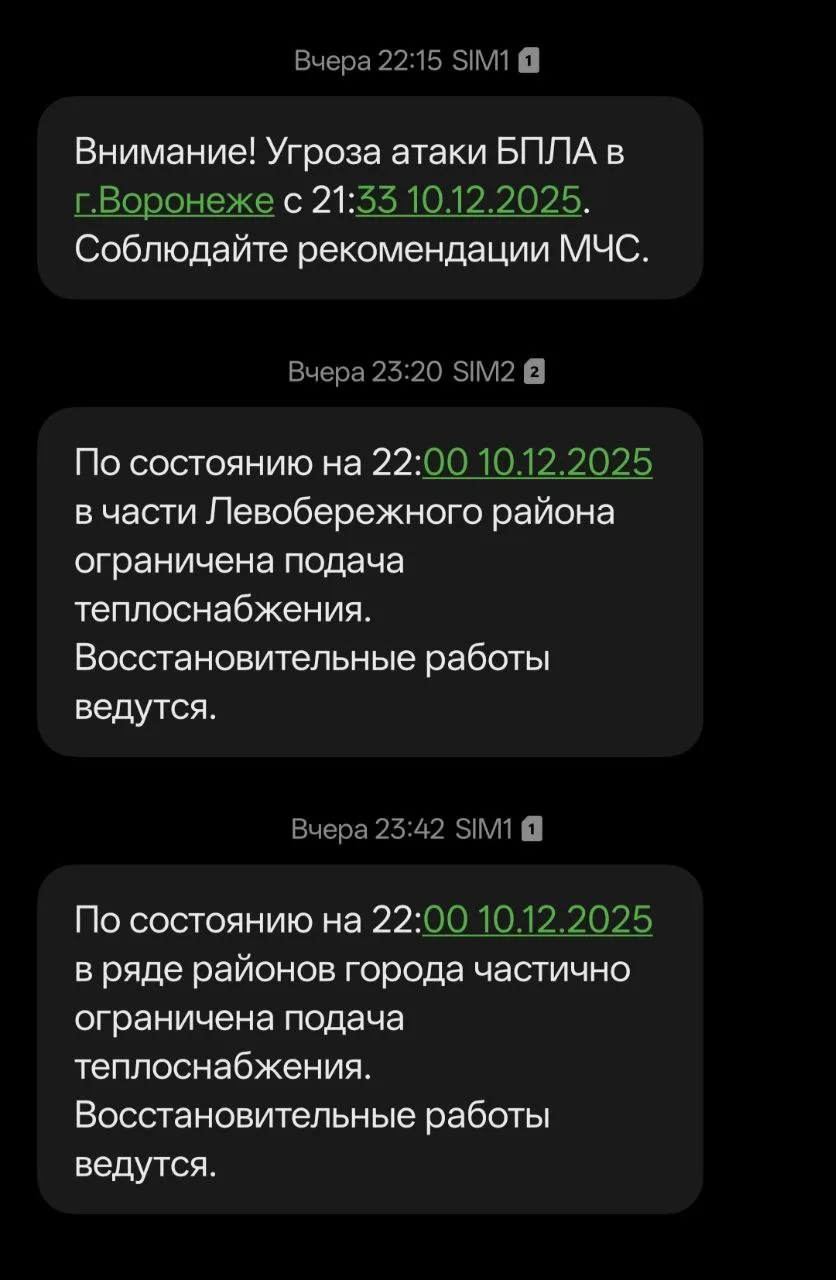Select the date link in the ряде районов message
Viewport: 836px width, 1280px height.
point(538,919)
